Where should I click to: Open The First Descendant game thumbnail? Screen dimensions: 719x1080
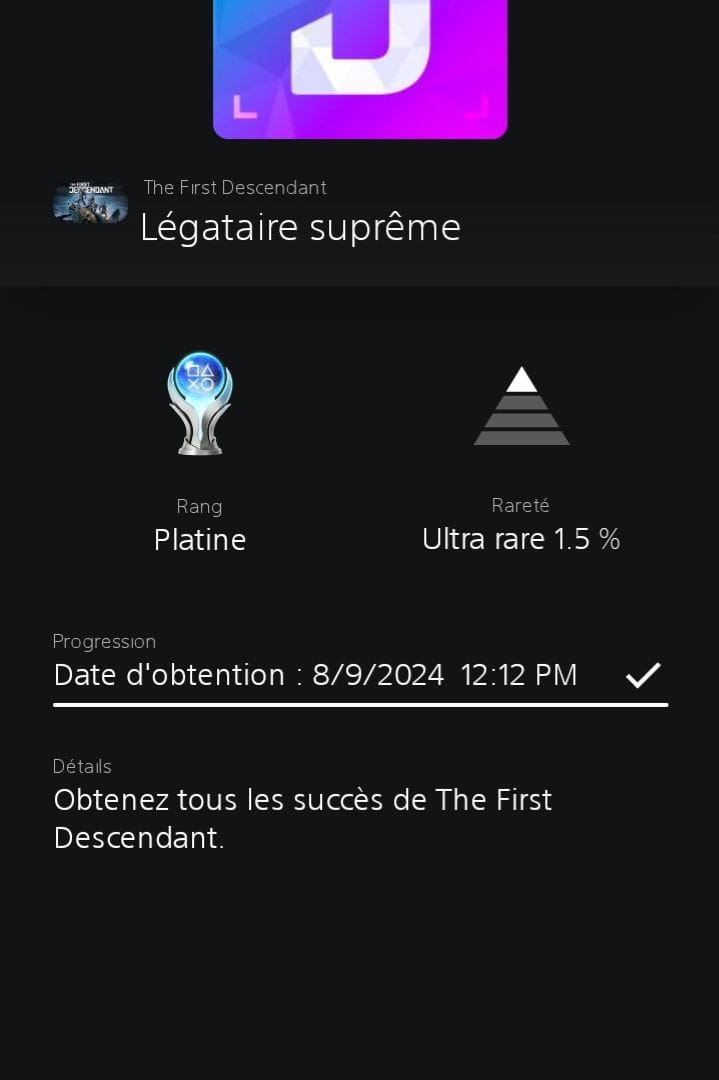pyautogui.click(x=90, y=202)
